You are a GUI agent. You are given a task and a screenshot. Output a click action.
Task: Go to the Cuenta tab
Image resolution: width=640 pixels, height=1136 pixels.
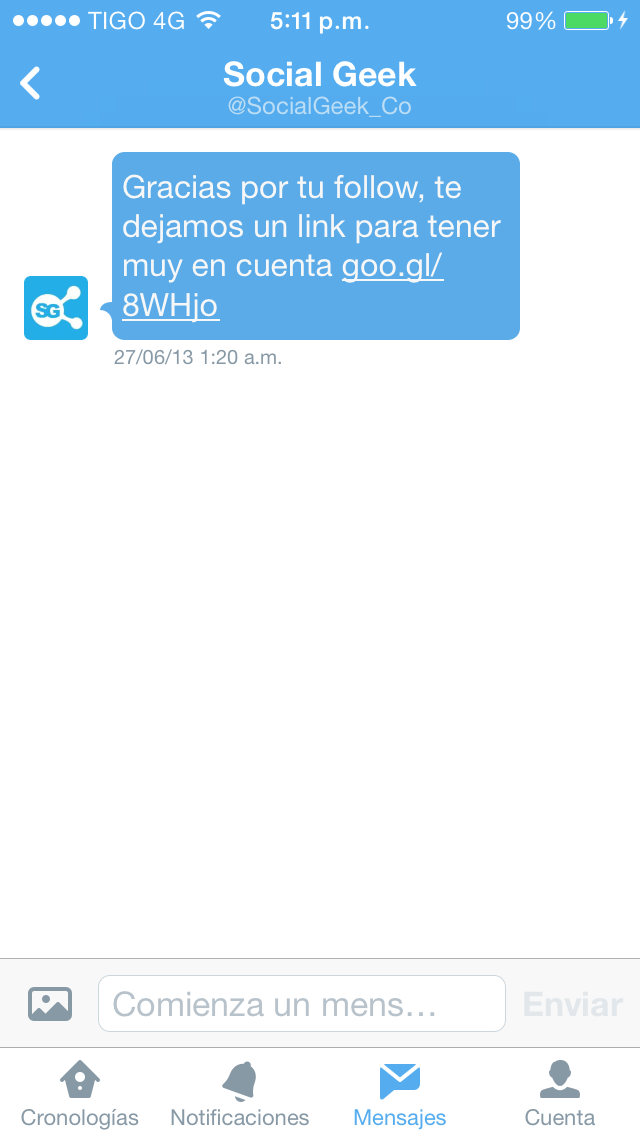560,1093
